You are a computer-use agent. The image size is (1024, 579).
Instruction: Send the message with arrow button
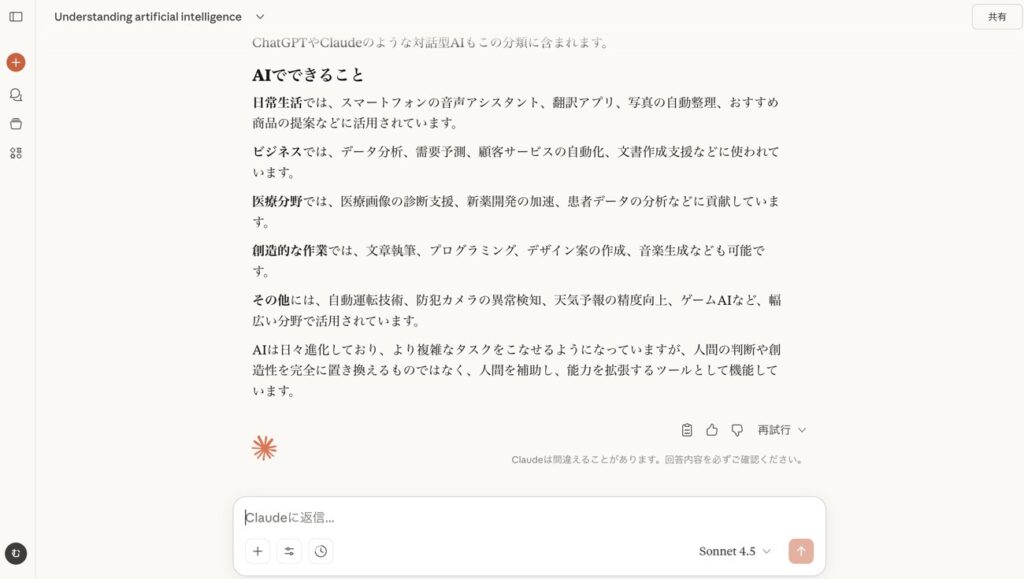801,551
